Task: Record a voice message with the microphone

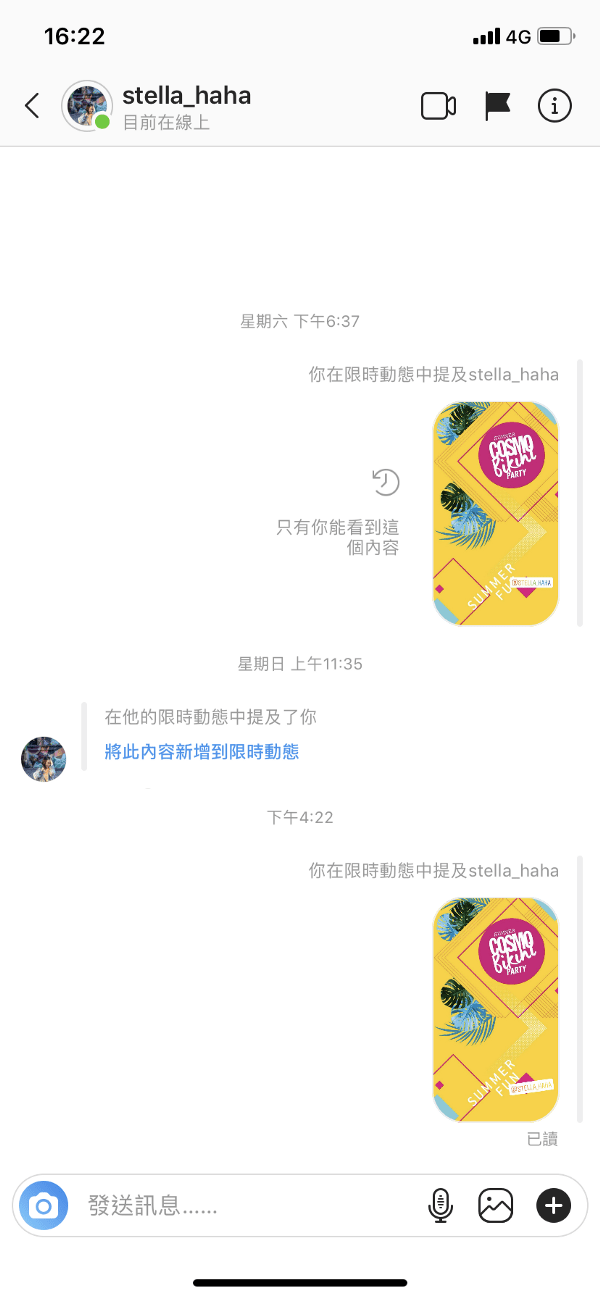Action: click(440, 1206)
